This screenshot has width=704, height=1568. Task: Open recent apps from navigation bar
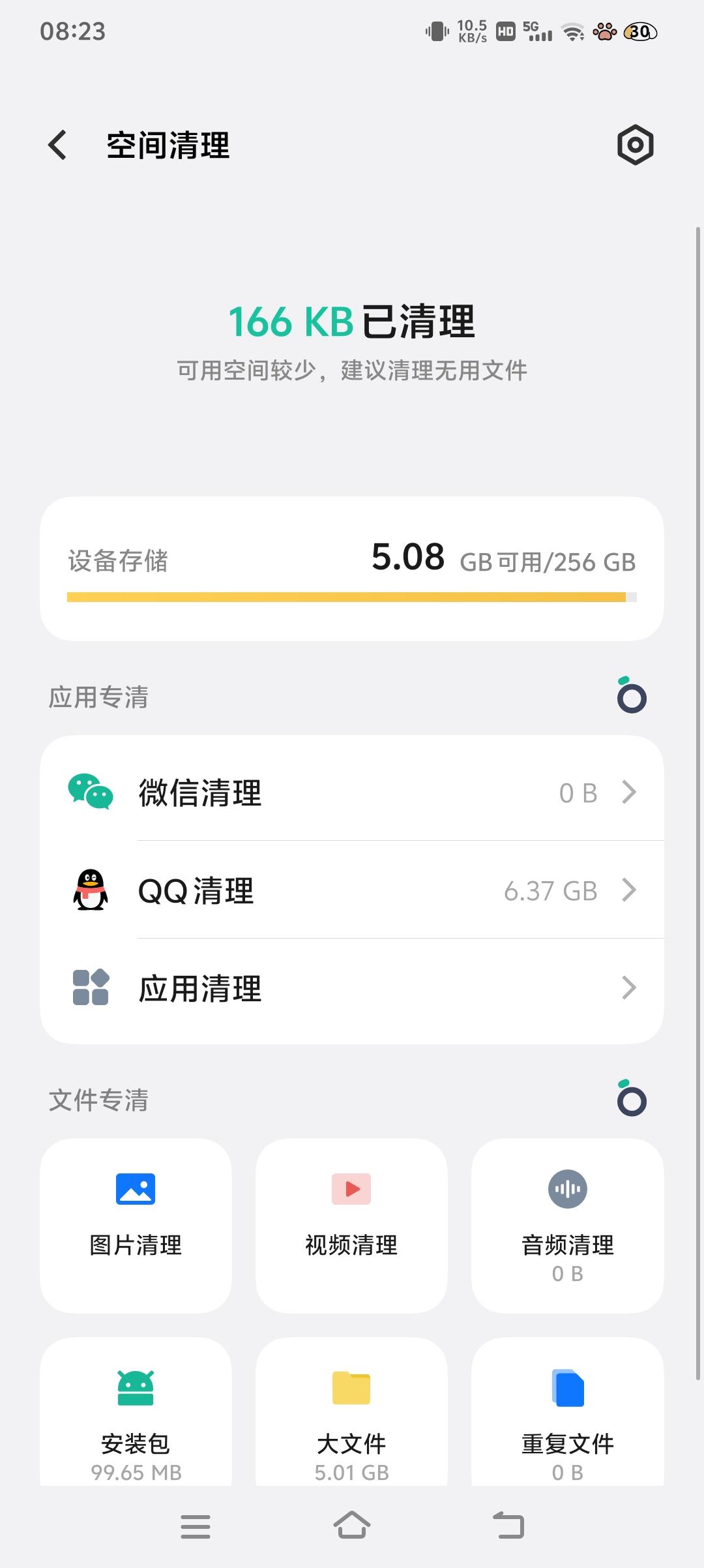[196, 1526]
